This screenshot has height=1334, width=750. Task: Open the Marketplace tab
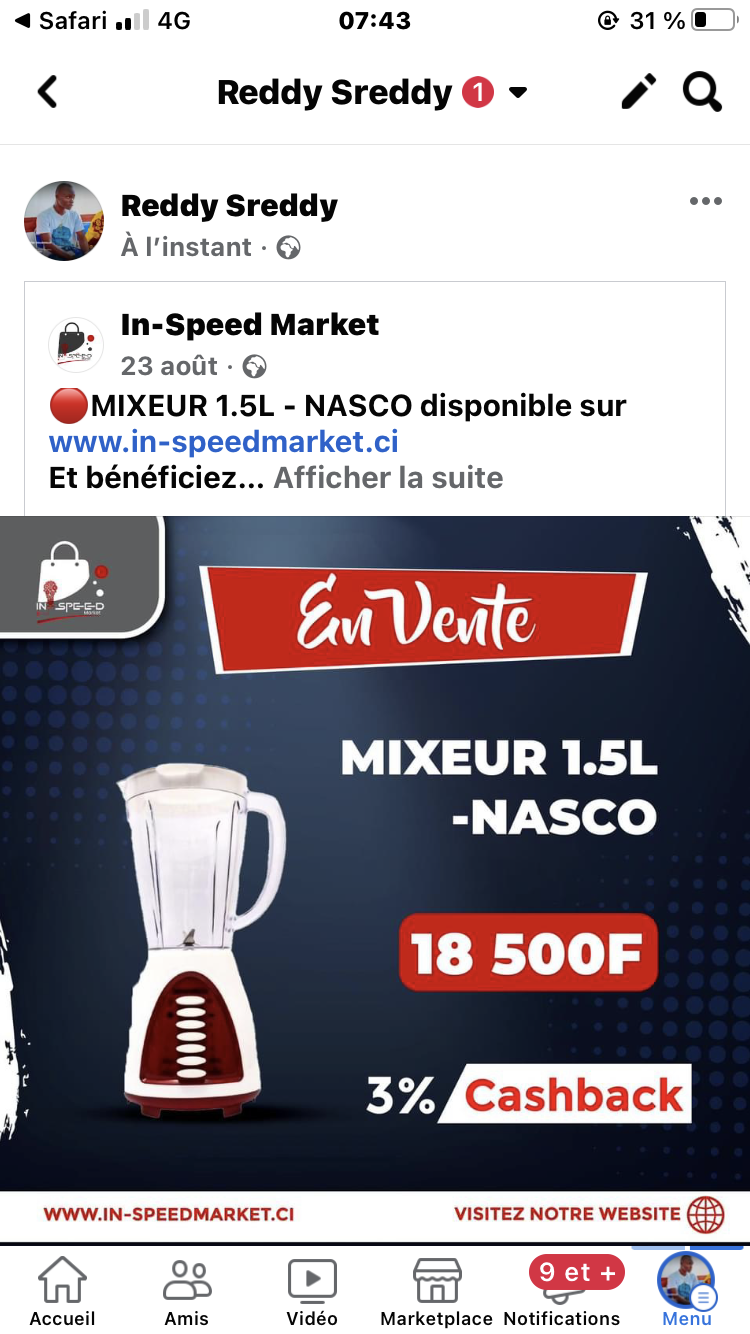tap(437, 1291)
